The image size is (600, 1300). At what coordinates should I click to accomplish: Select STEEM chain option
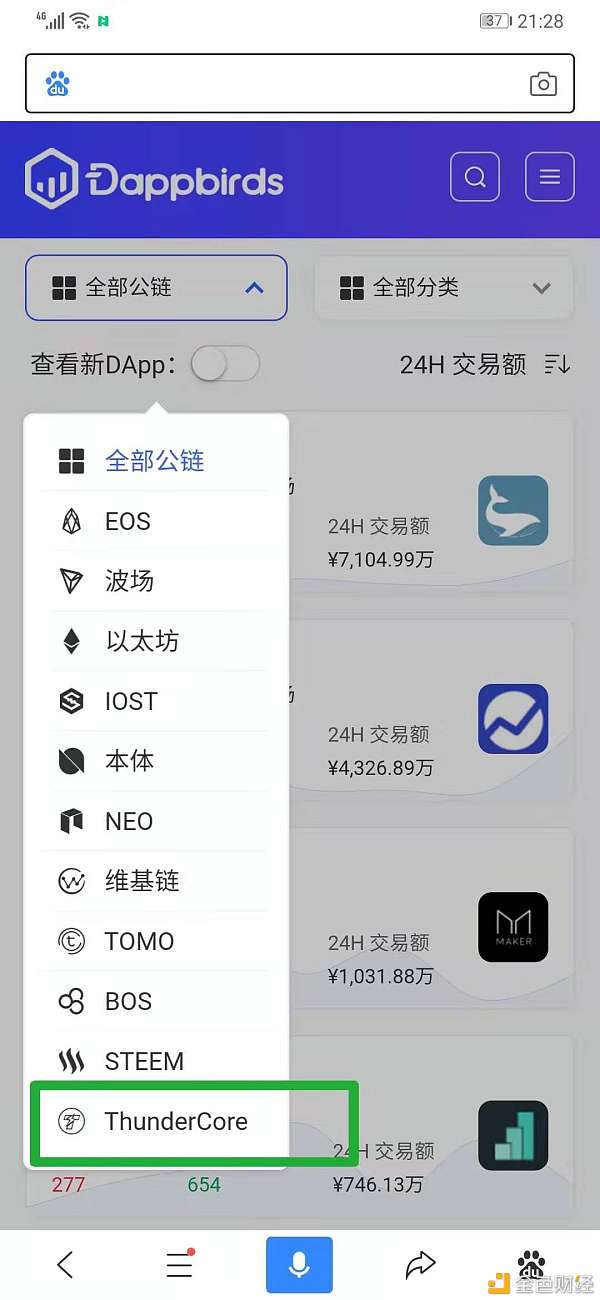(144, 1061)
